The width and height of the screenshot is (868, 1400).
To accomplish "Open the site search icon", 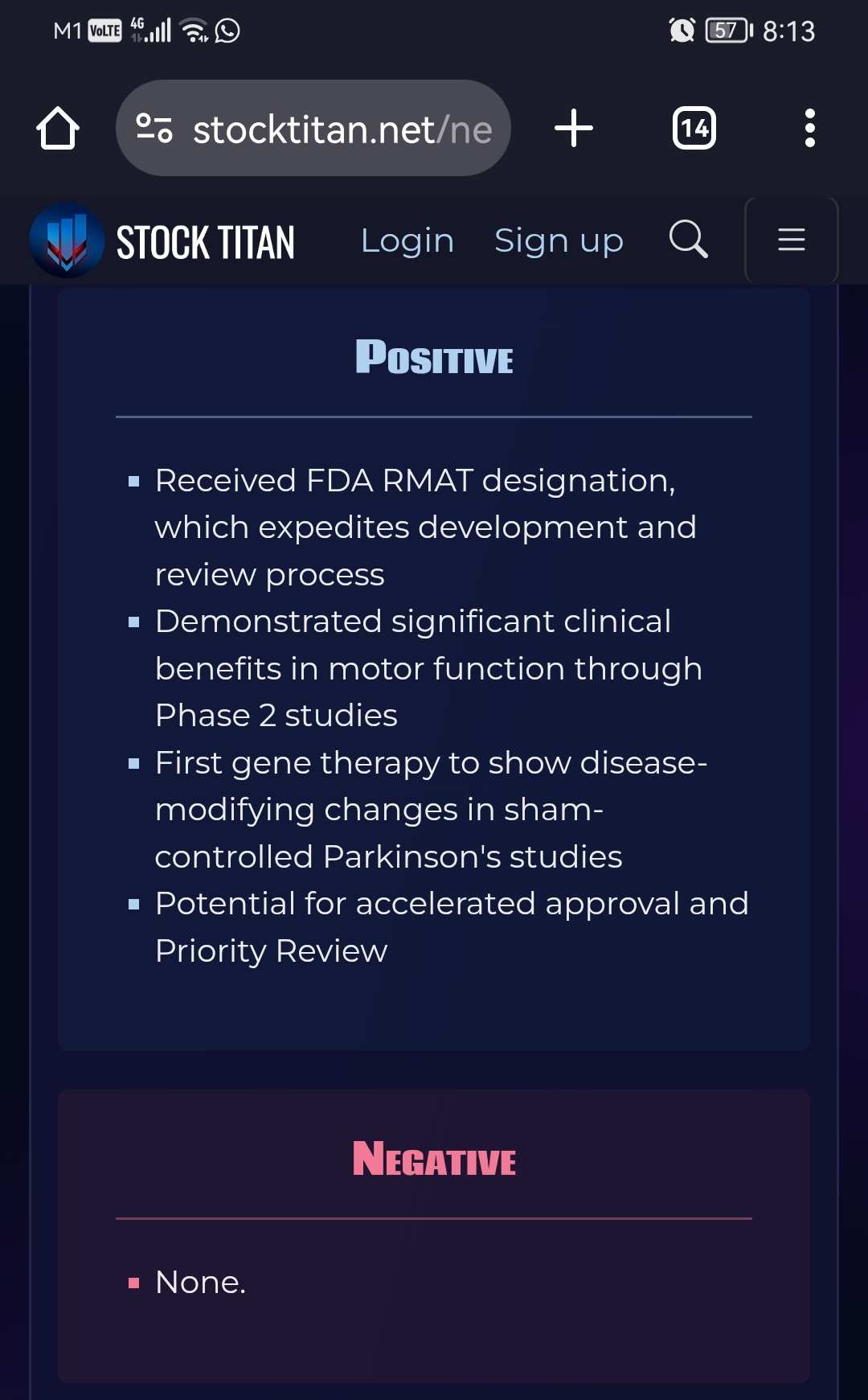I will pyautogui.click(x=689, y=239).
